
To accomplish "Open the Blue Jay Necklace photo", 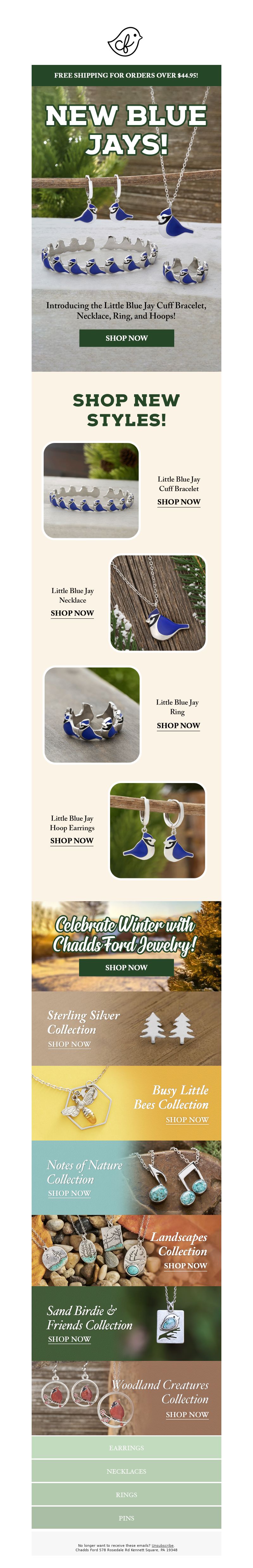I will click(x=157, y=602).
